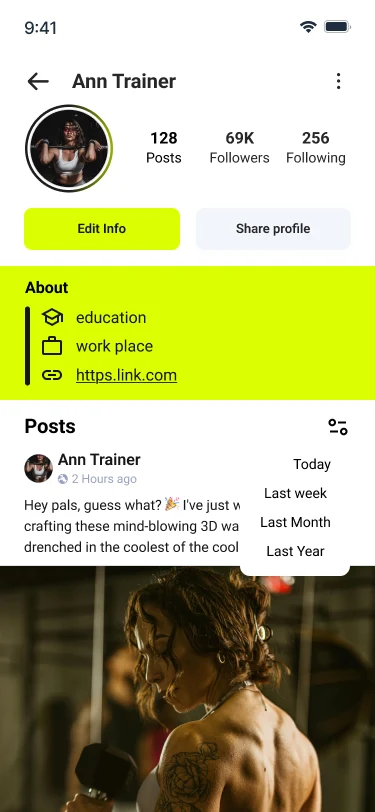Open the gym post photo
This screenshot has width=375, height=812.
coord(188,689)
